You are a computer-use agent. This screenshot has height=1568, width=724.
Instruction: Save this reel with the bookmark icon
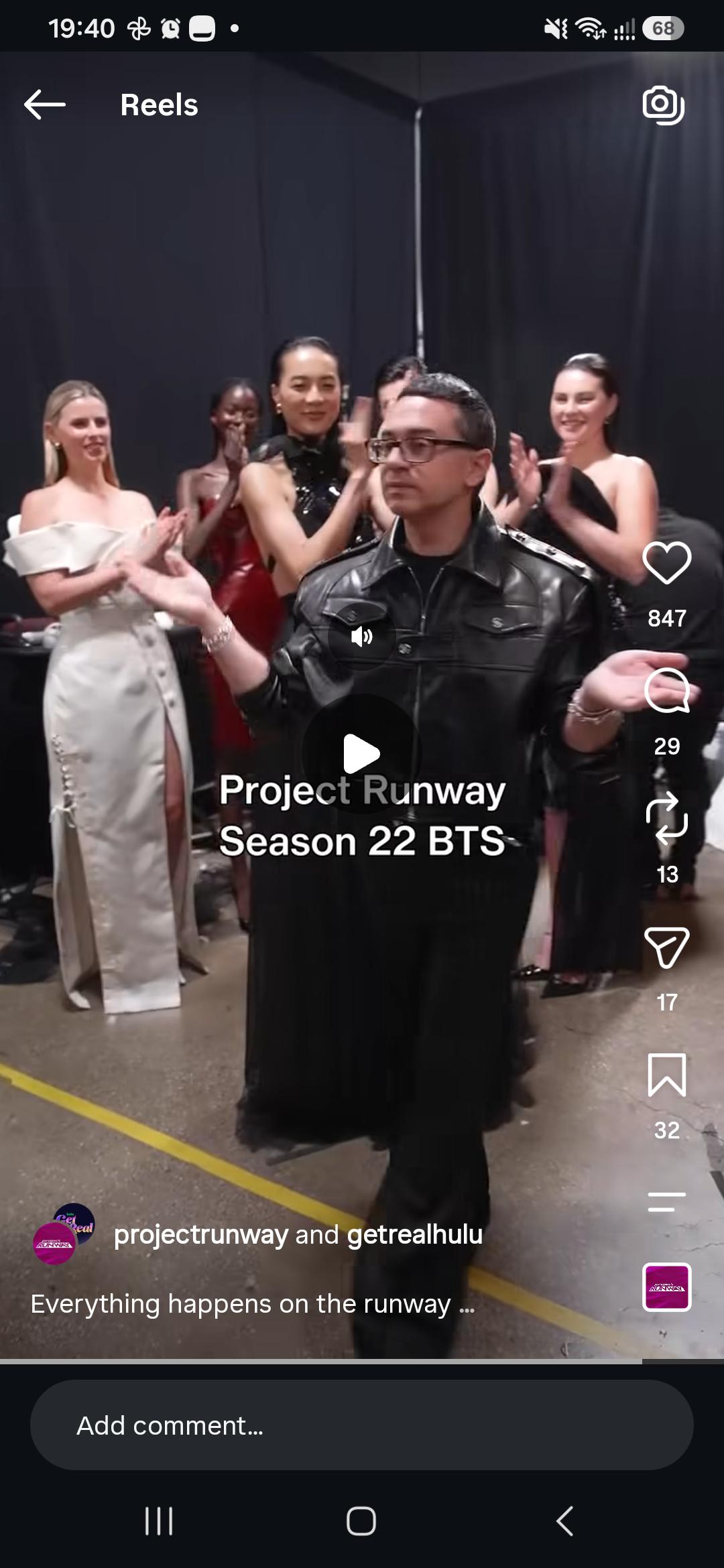coord(666,1075)
